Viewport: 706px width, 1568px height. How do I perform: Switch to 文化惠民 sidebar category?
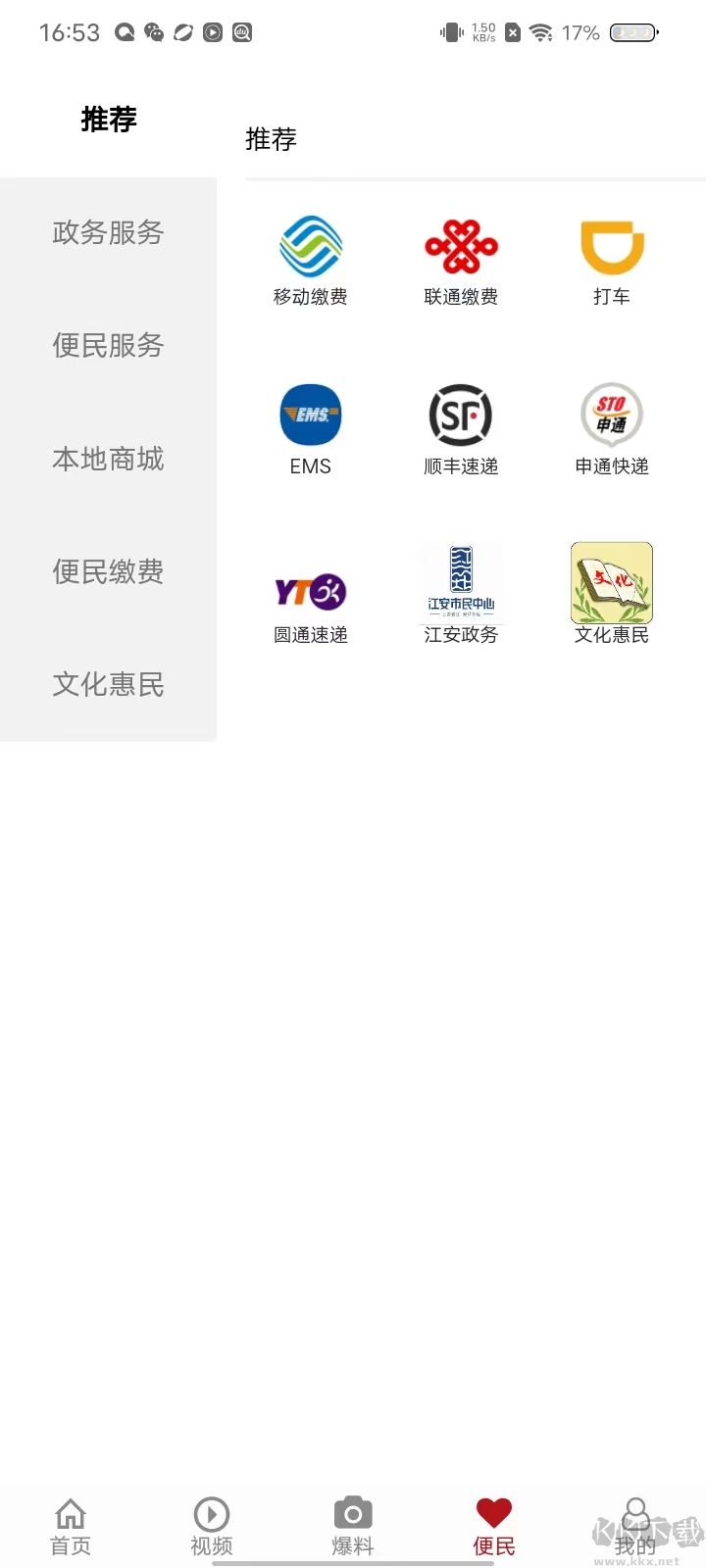click(x=108, y=684)
